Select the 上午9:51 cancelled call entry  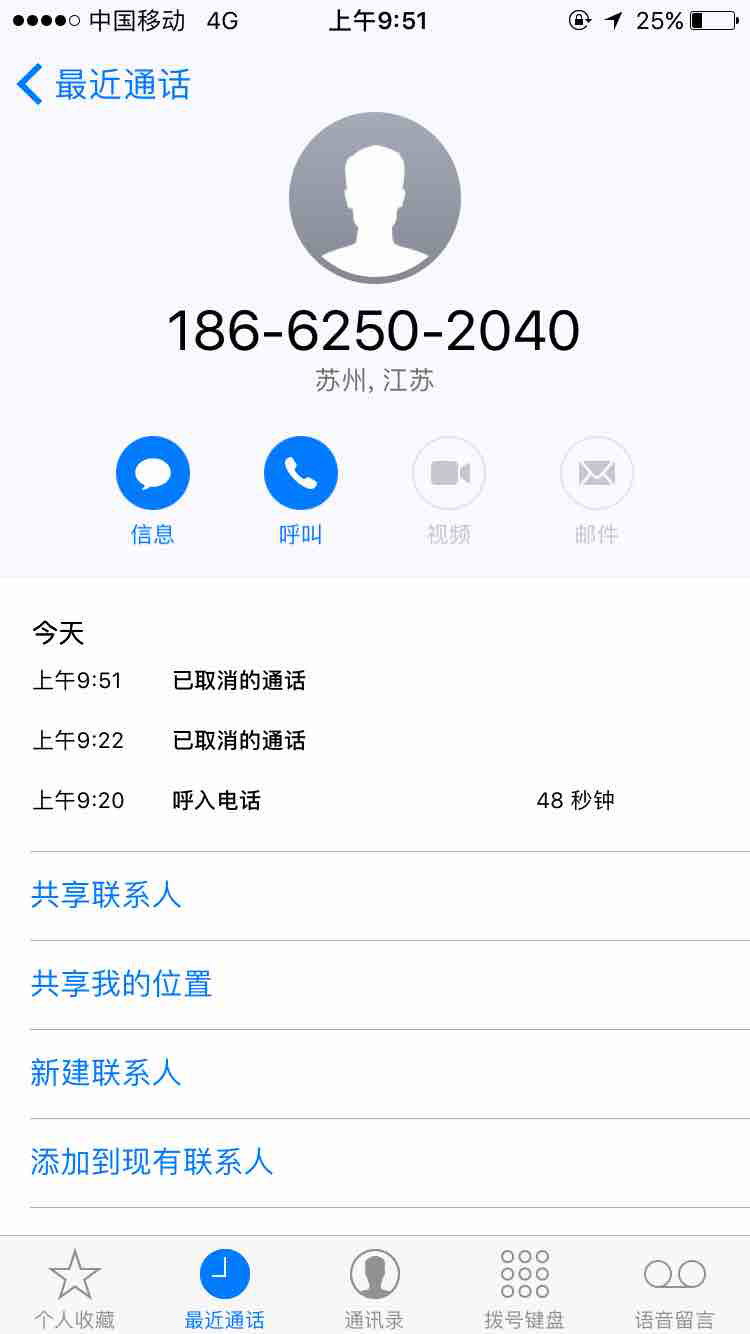pyautogui.click(x=375, y=681)
